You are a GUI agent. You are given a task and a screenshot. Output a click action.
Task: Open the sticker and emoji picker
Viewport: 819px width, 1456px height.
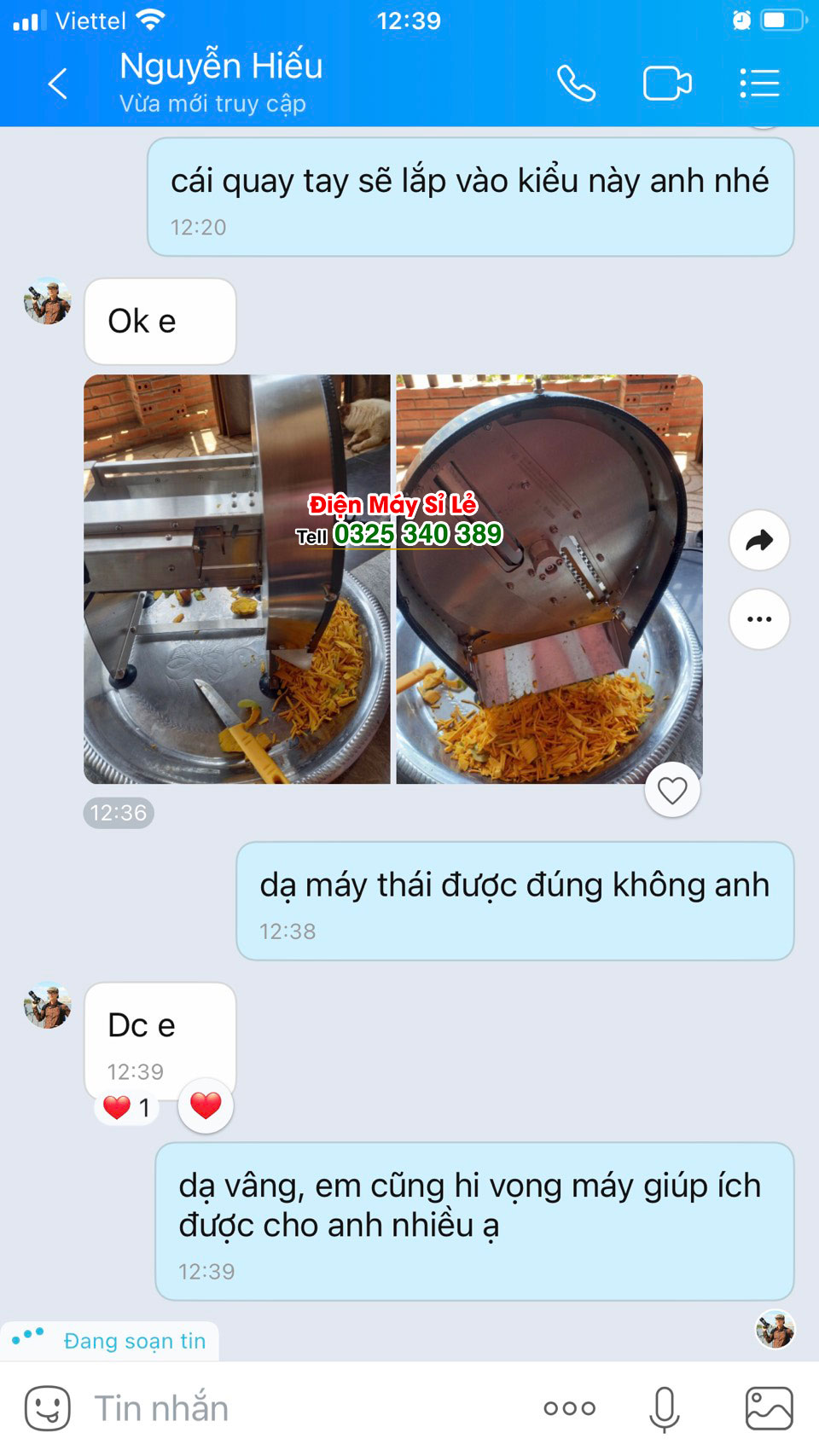coord(48,1408)
